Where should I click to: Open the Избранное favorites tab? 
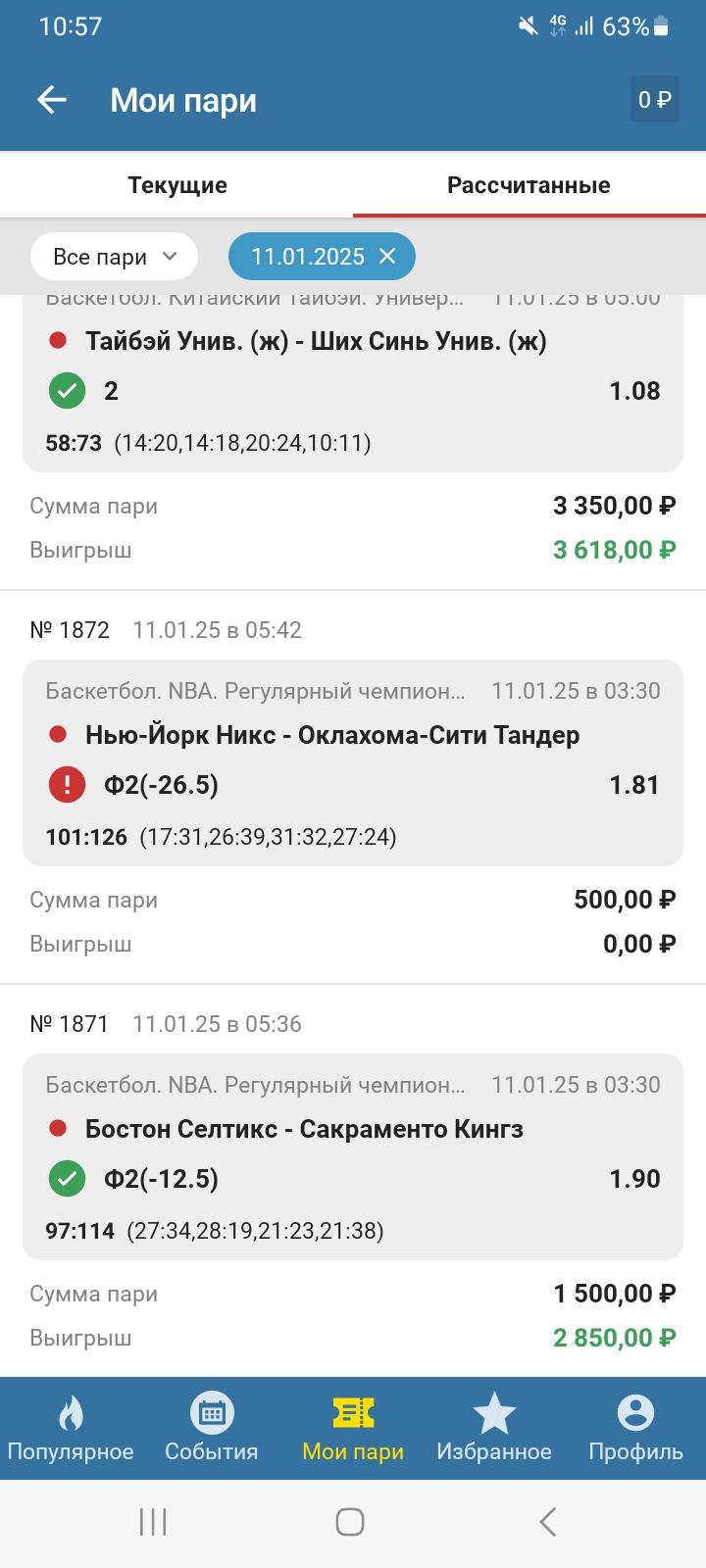[x=494, y=1428]
